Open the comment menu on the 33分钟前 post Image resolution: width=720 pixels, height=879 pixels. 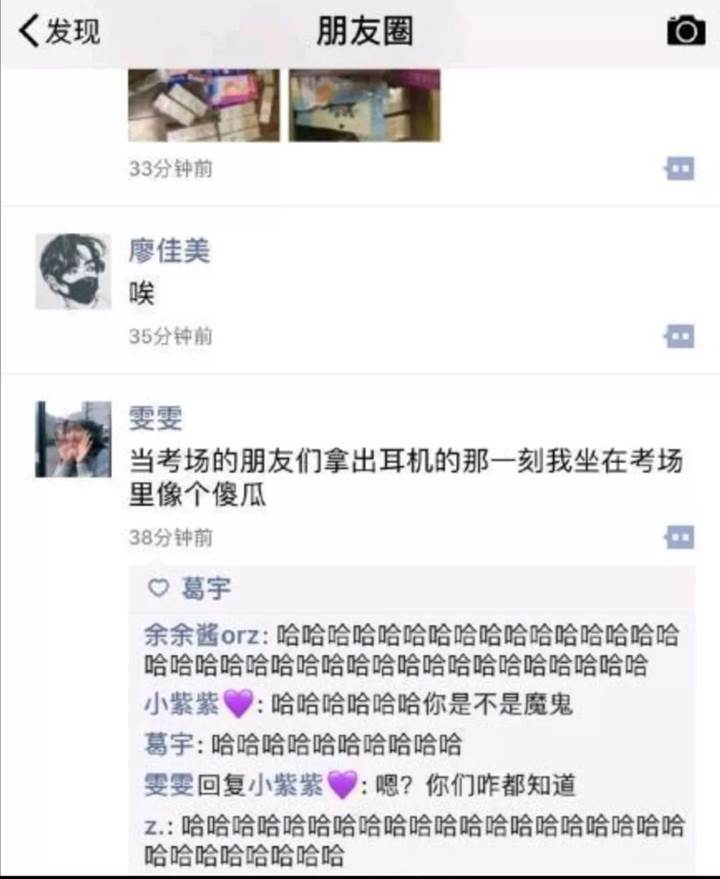pyautogui.click(x=679, y=169)
